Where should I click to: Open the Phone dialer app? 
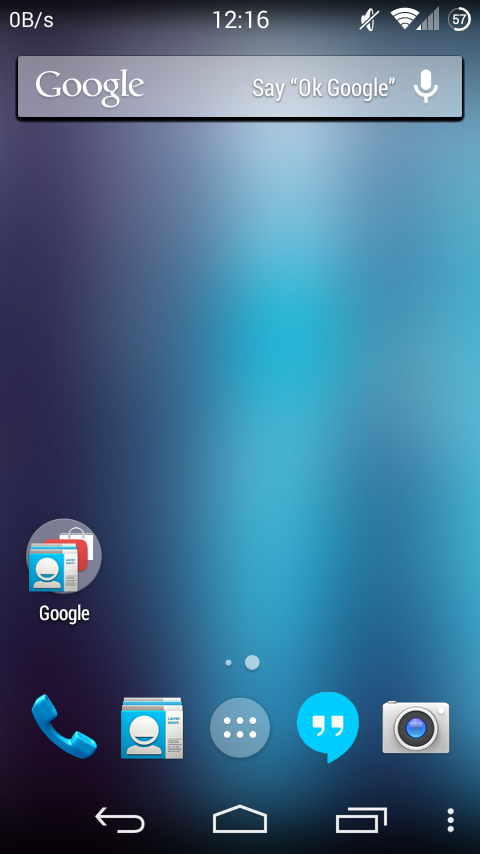(x=64, y=727)
